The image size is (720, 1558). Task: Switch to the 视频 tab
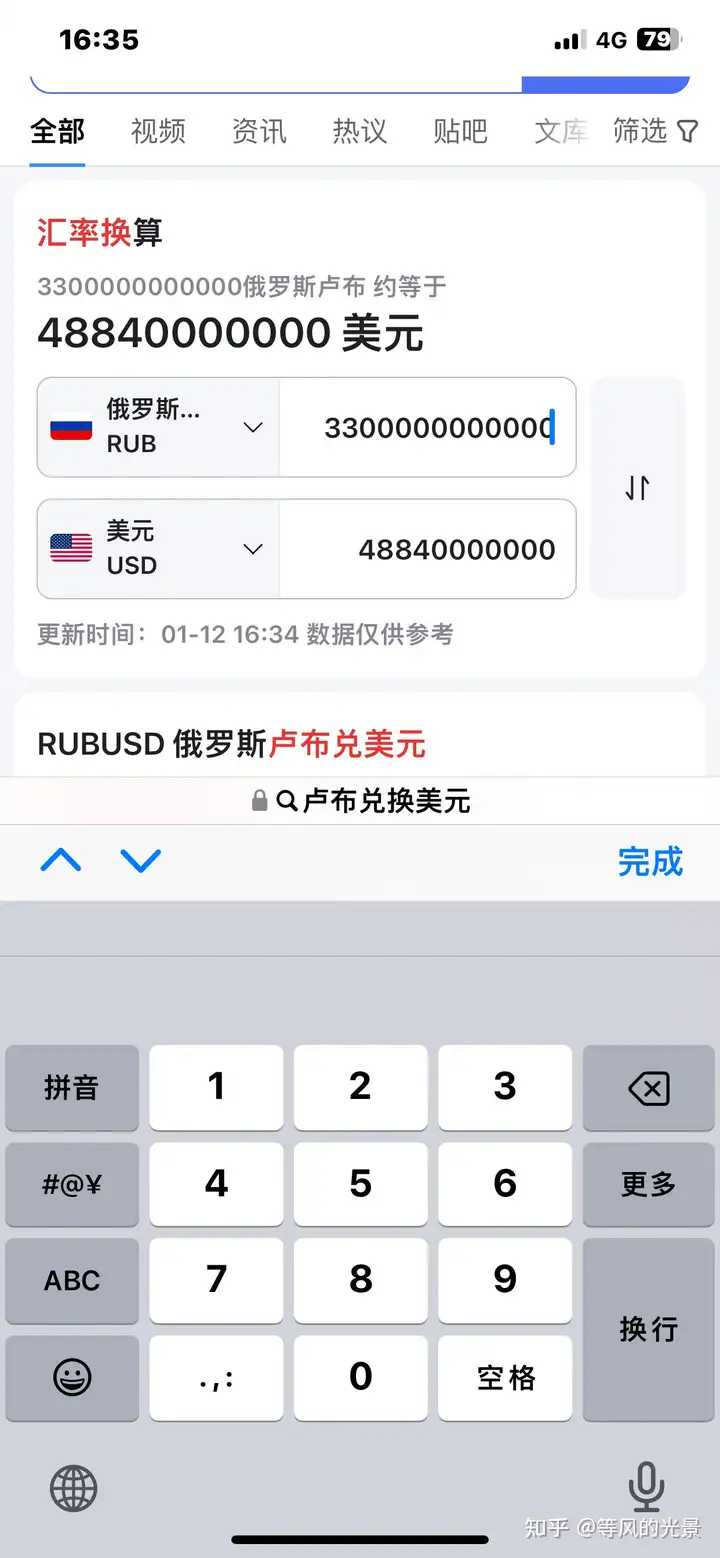click(158, 131)
